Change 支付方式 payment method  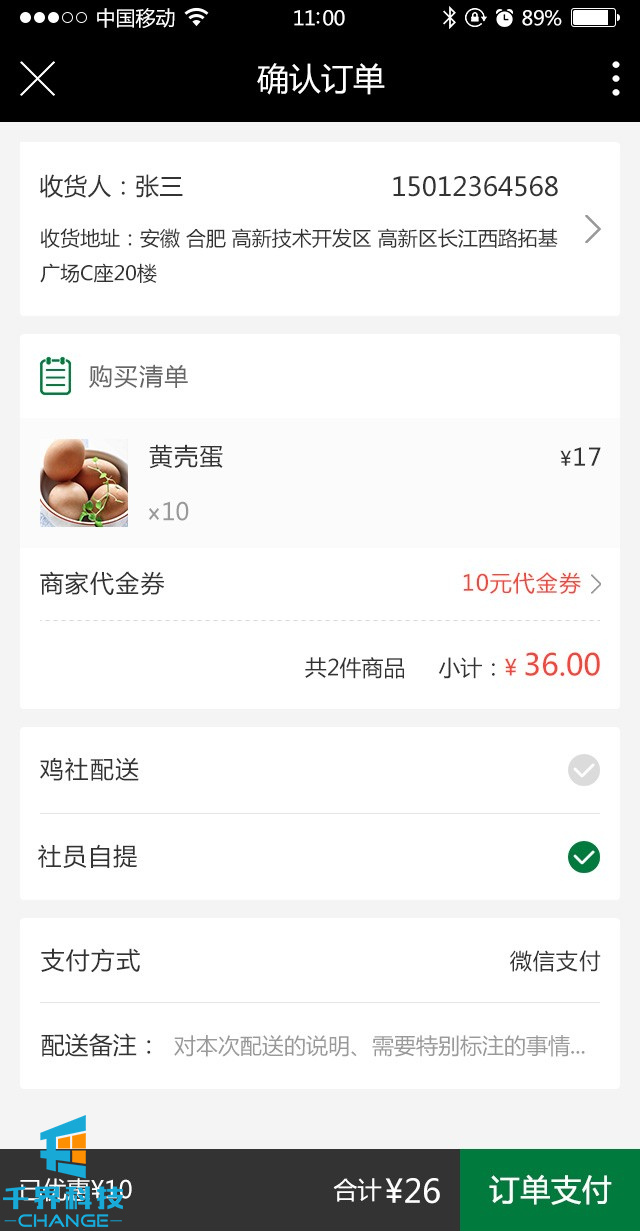tap(554, 961)
